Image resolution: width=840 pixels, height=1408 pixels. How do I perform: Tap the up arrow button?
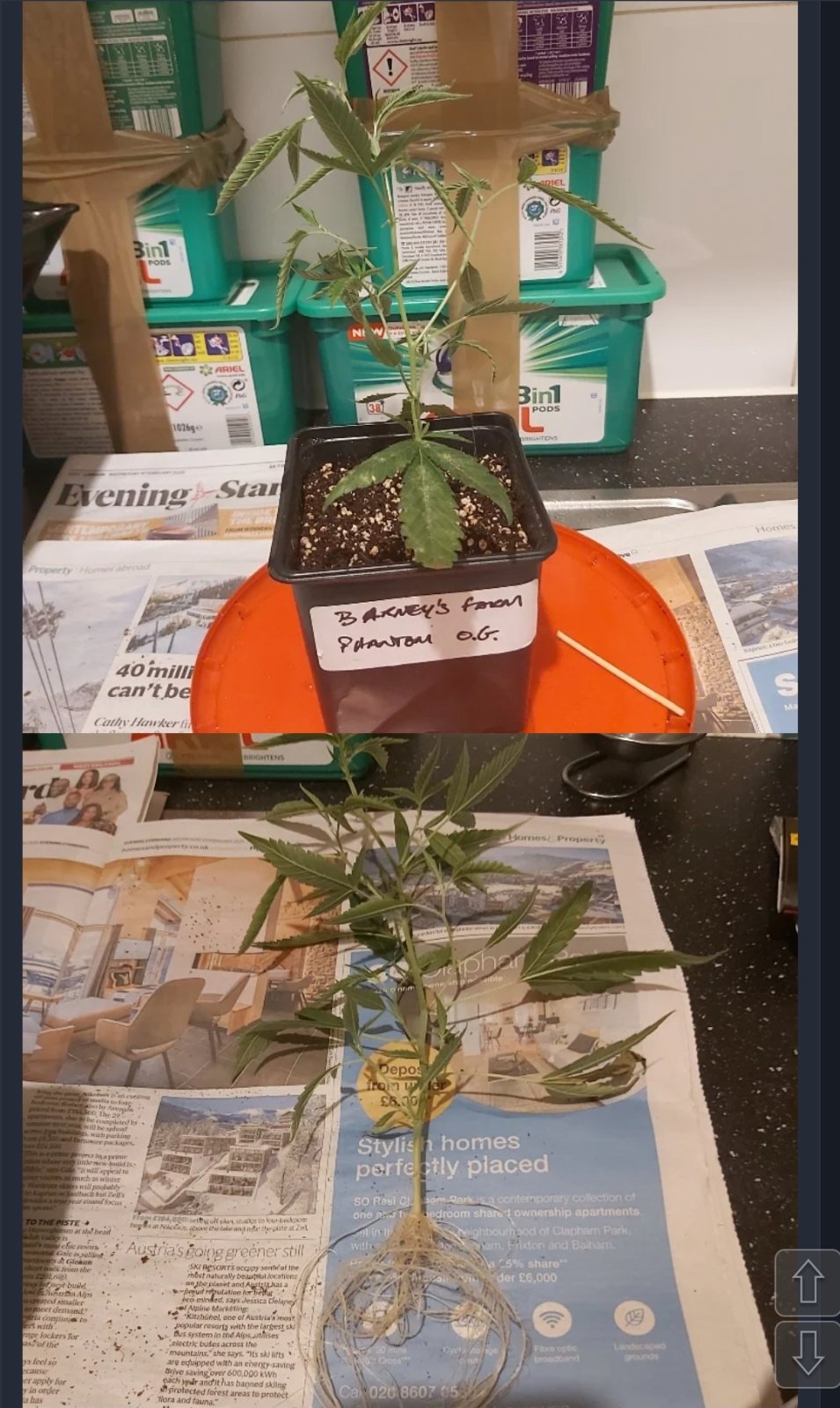tap(807, 1281)
